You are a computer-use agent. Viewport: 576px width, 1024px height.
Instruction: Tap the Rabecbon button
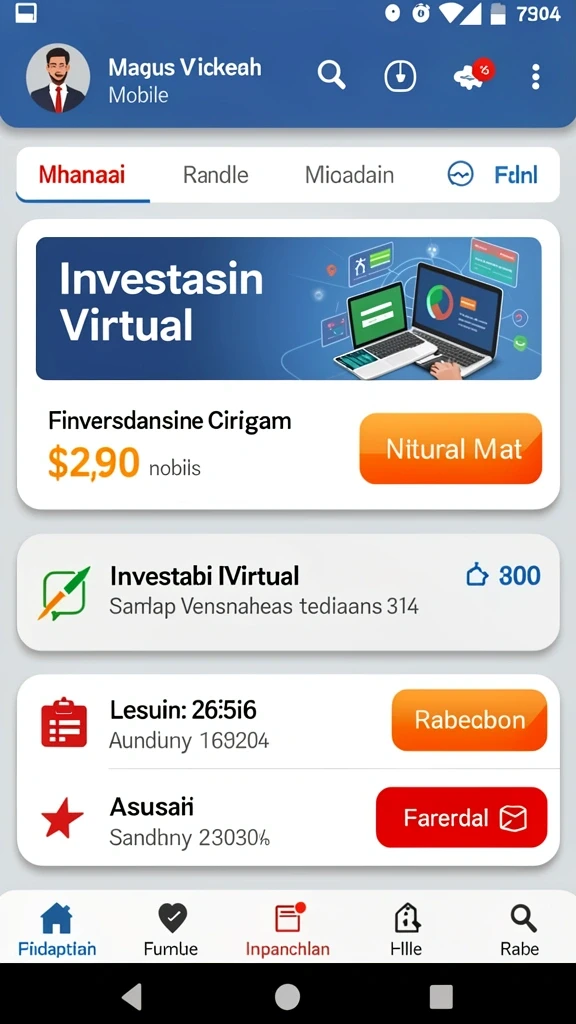point(470,720)
